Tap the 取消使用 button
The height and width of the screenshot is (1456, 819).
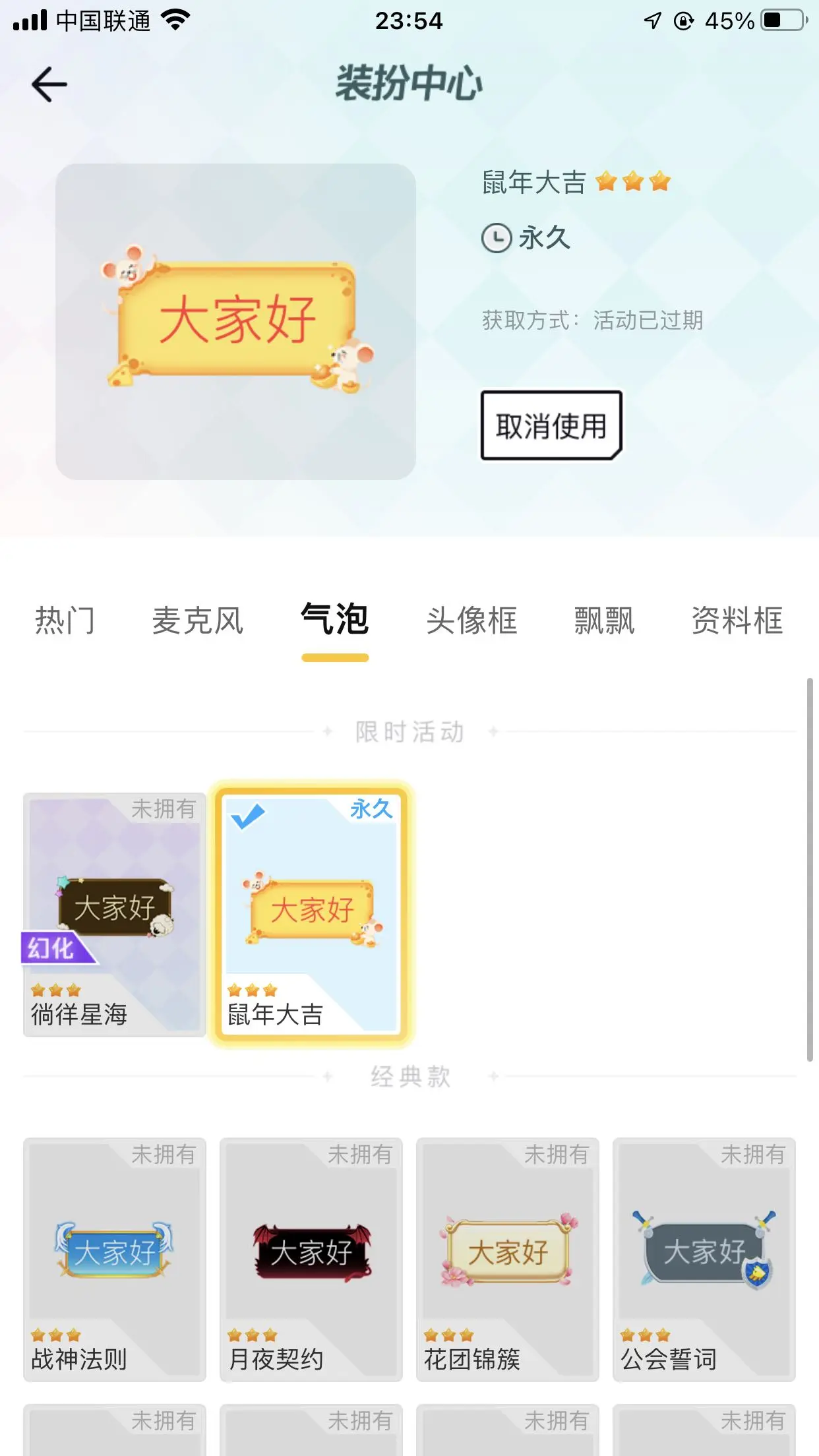coord(551,425)
